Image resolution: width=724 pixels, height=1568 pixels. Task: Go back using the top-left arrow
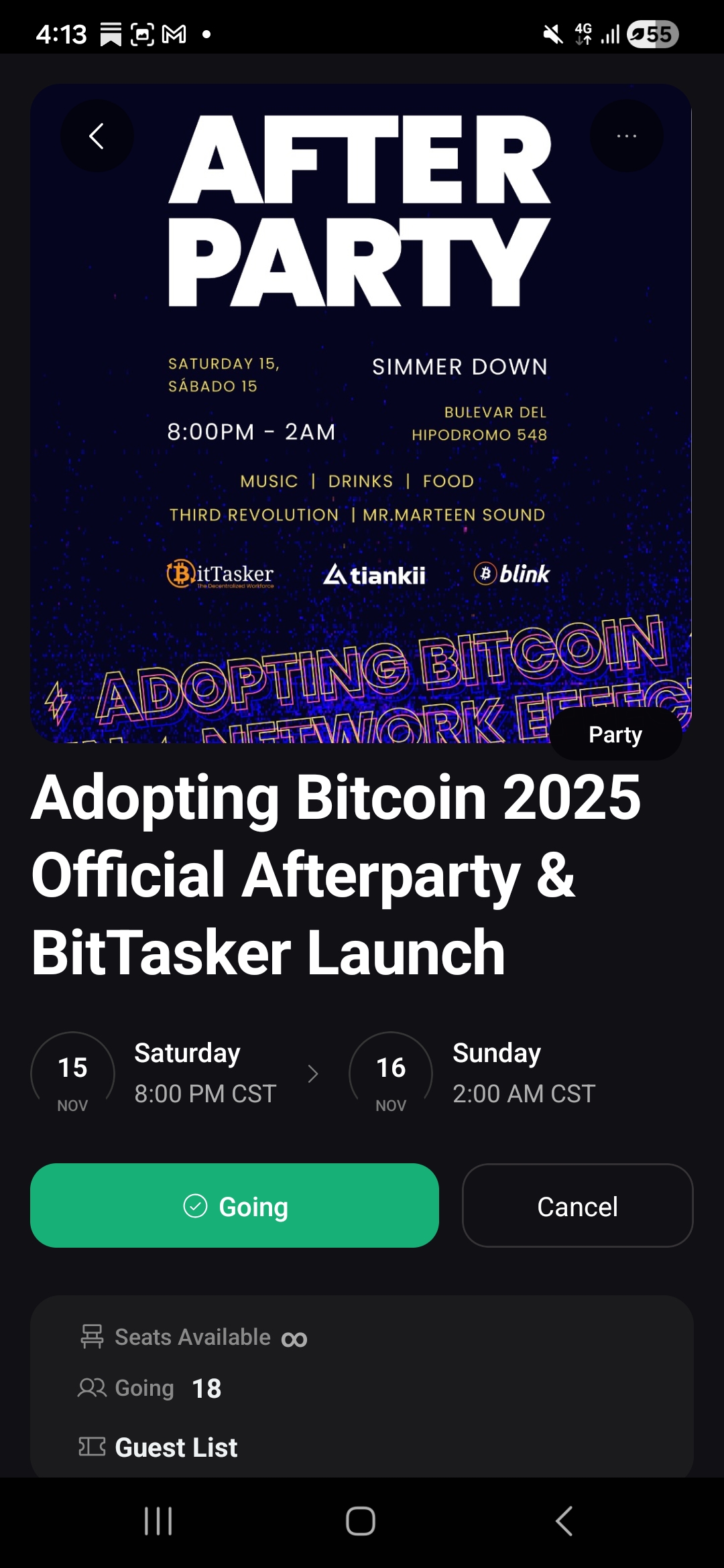coord(97,136)
